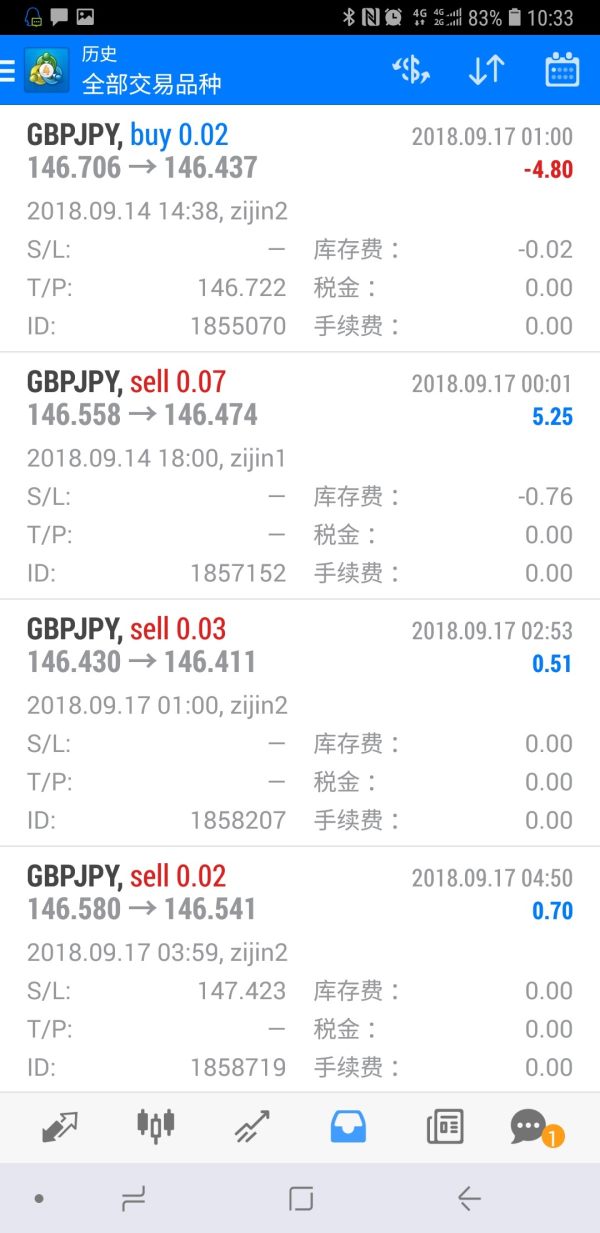The image size is (600, 1233).
Task: Go back using system navigation
Action: pyautogui.click(x=468, y=1198)
